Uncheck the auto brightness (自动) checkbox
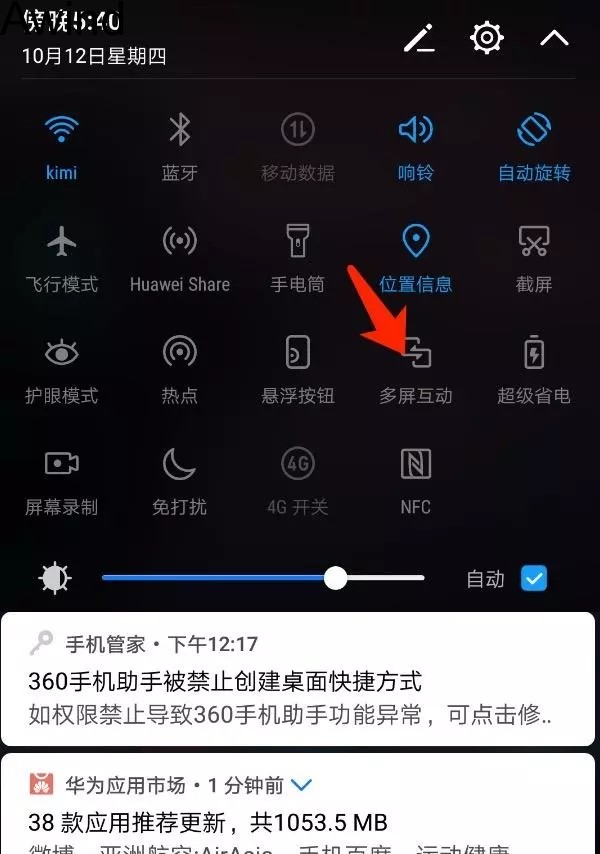The image size is (600, 854). coord(534,578)
